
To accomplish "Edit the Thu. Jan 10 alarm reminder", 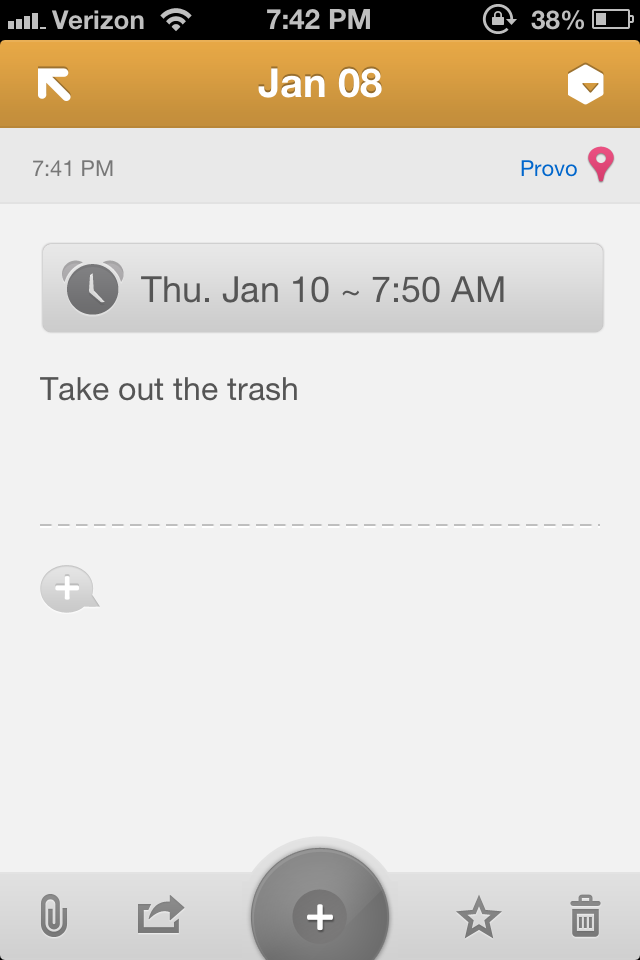I will pos(322,289).
